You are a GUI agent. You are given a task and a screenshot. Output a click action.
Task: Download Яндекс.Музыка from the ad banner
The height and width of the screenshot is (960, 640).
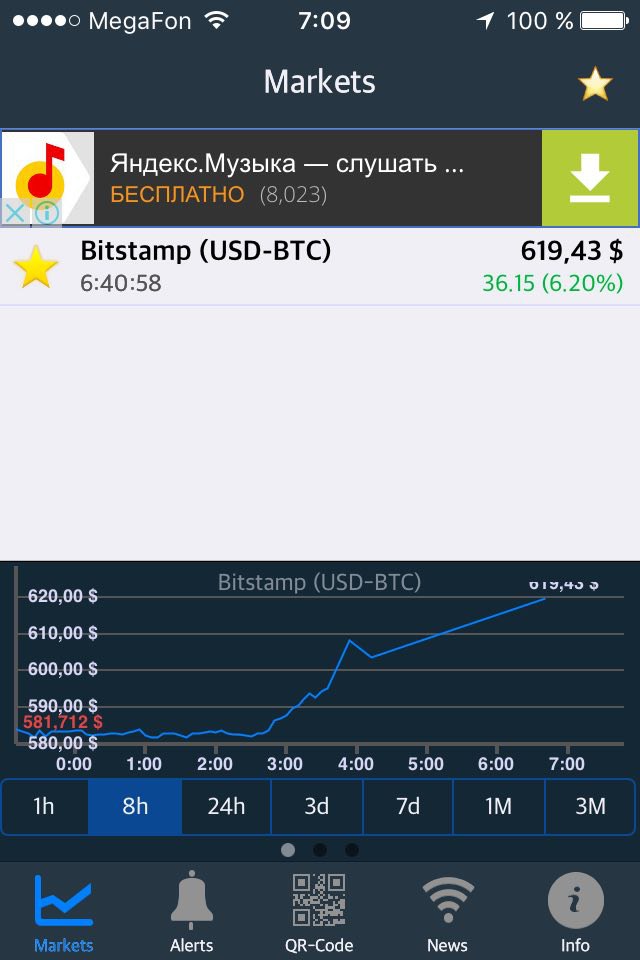pyautogui.click(x=589, y=178)
